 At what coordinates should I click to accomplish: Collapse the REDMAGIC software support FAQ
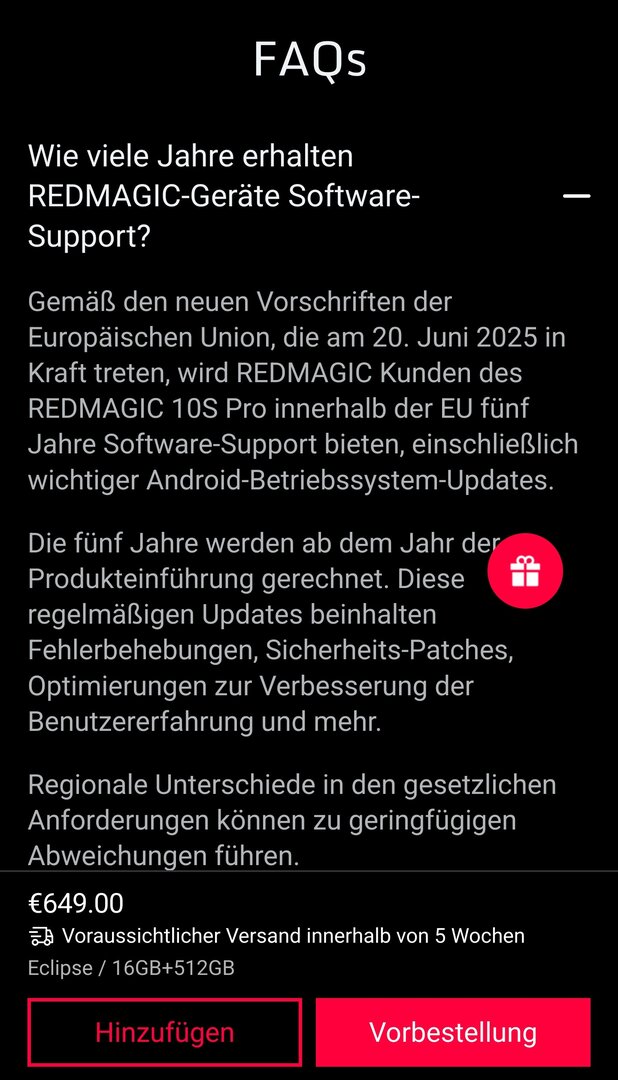(x=577, y=196)
